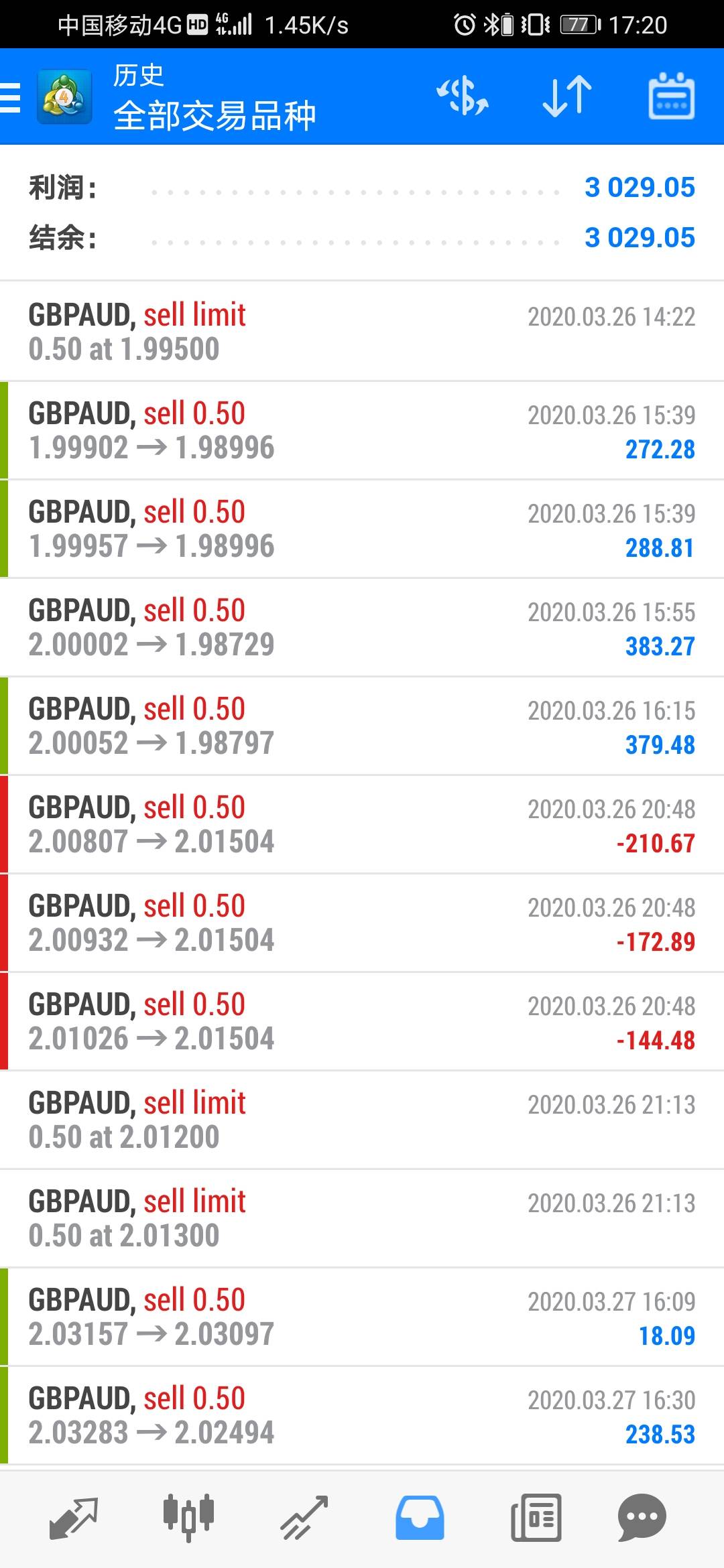Image resolution: width=724 pixels, height=1568 pixels.
Task: Open the symbol filter dollar icon
Action: [463, 97]
